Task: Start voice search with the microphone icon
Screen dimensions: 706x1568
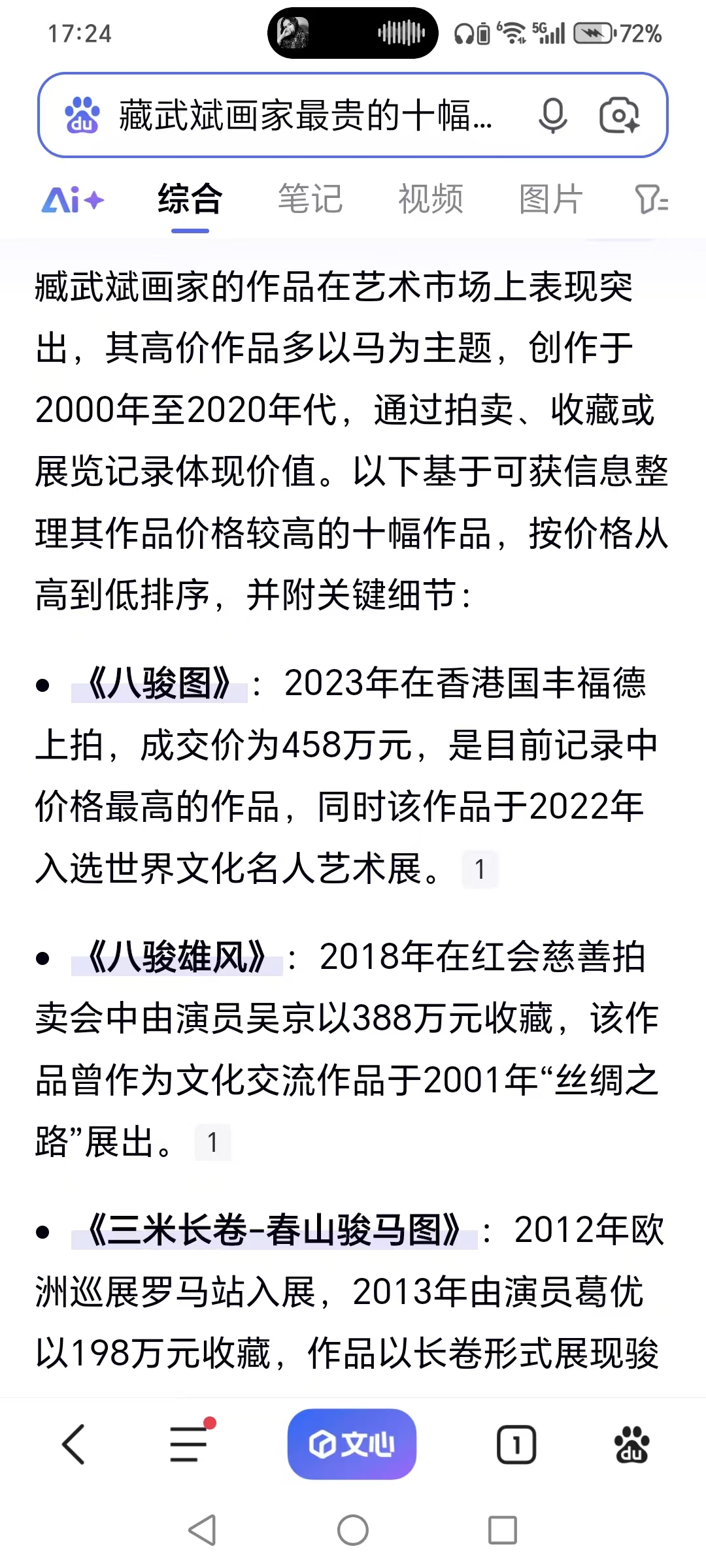Action: point(552,116)
